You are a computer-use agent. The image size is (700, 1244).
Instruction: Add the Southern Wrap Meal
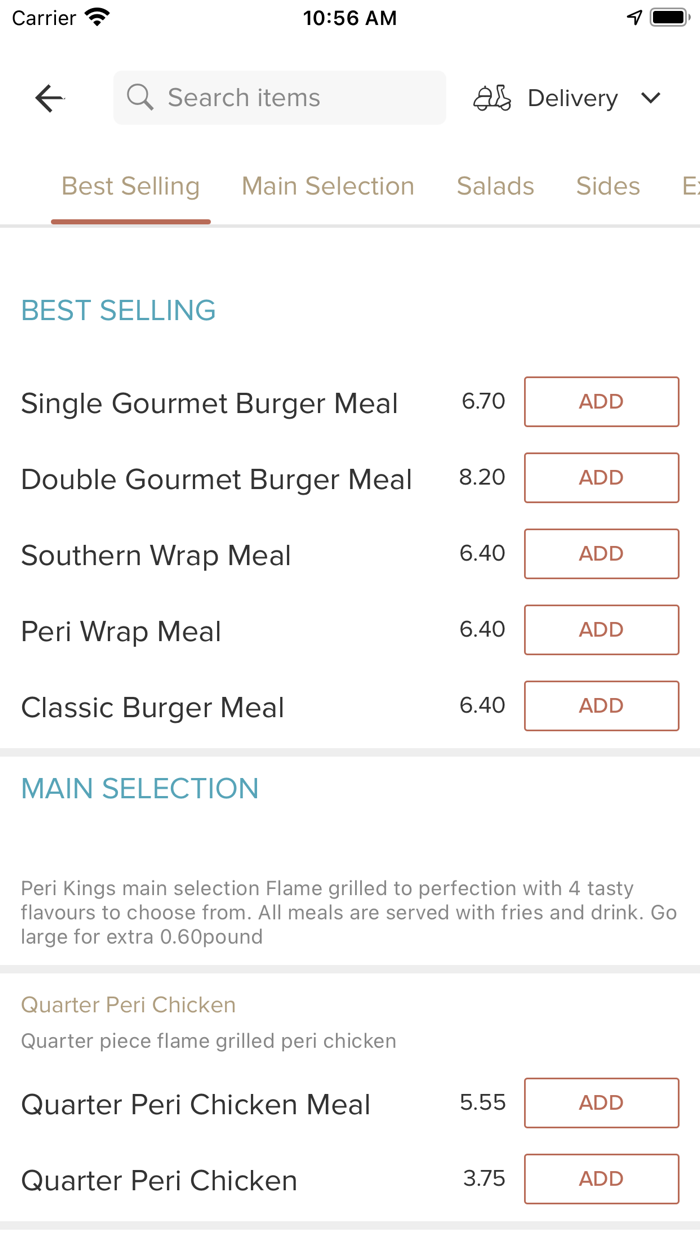(x=601, y=554)
